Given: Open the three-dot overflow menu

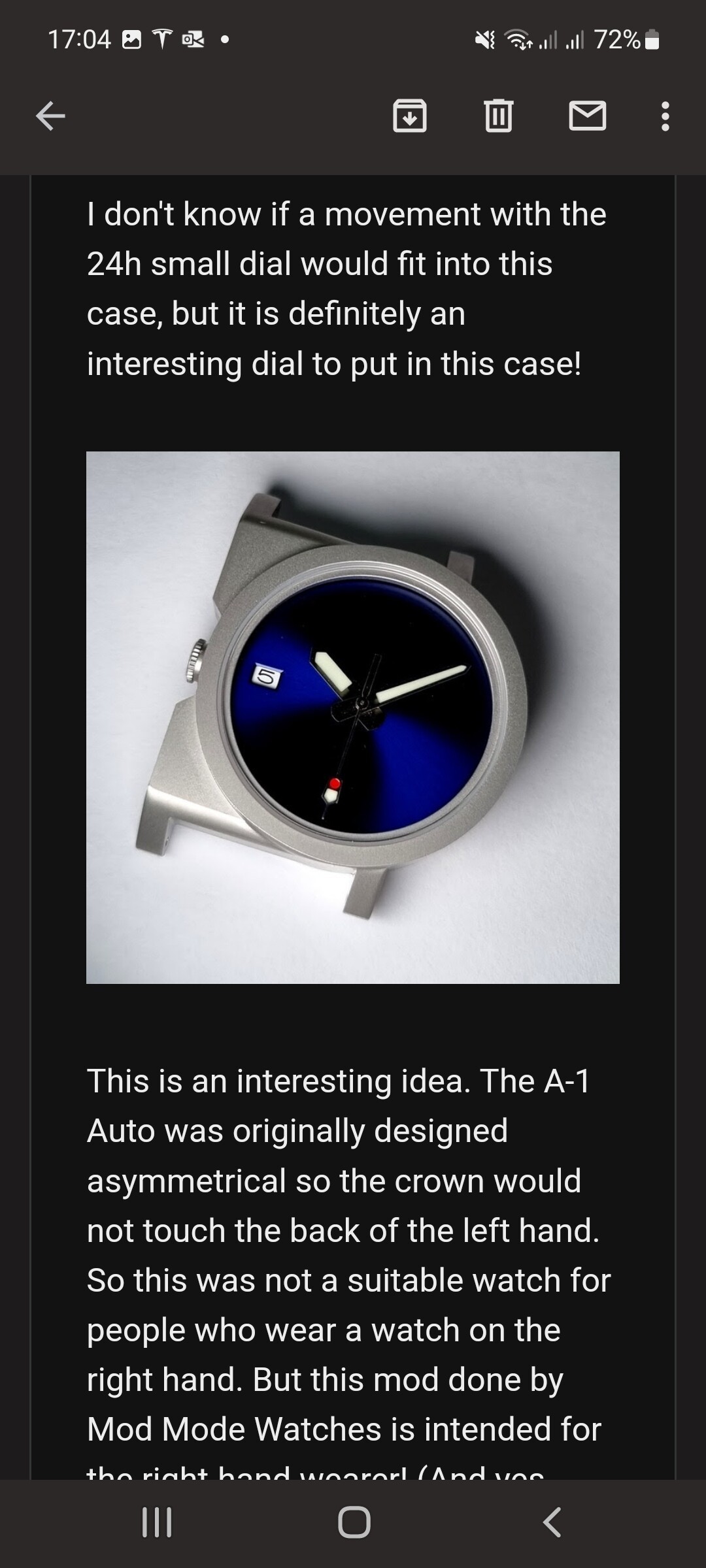Looking at the screenshot, I should (665, 116).
